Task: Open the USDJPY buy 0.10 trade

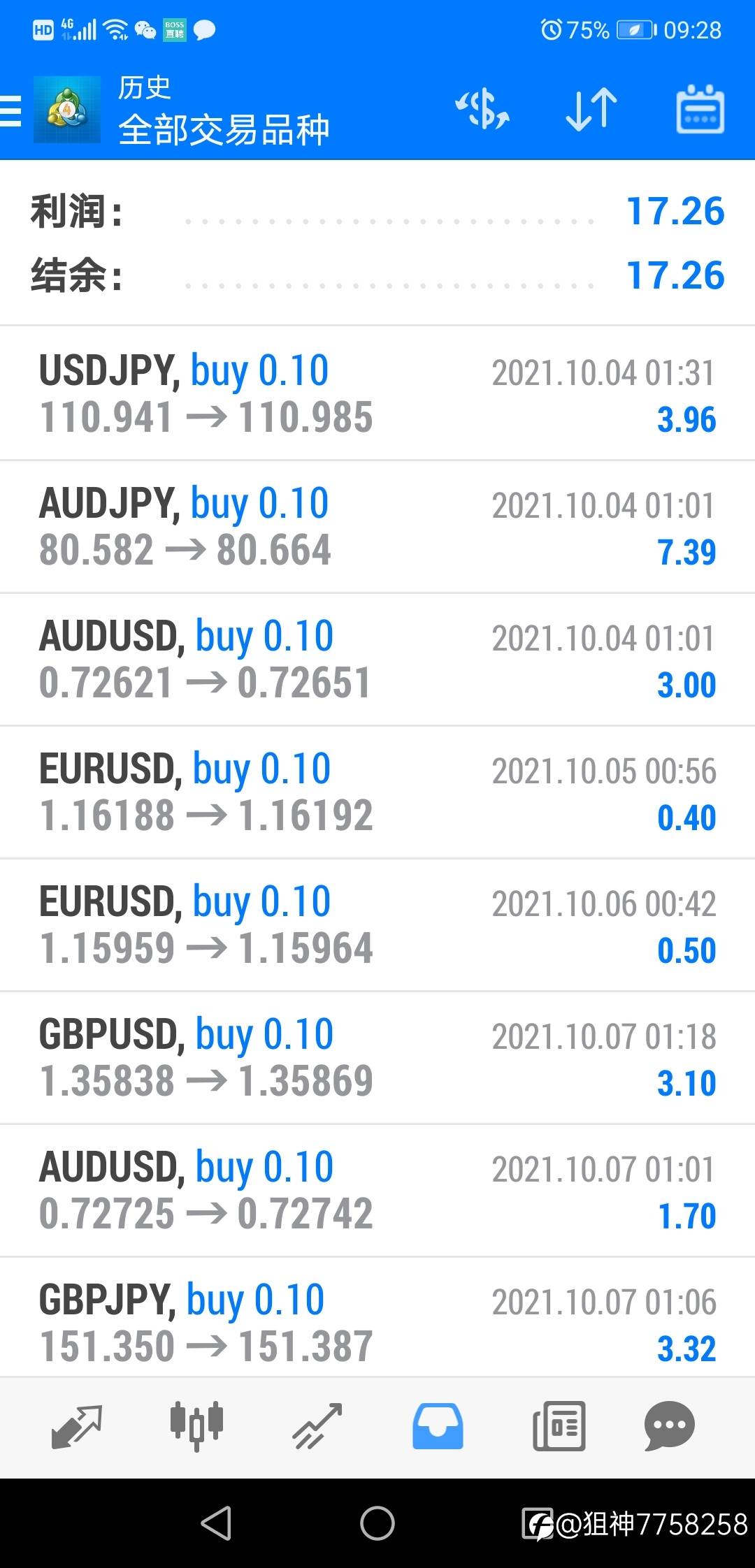Action: [x=377, y=393]
